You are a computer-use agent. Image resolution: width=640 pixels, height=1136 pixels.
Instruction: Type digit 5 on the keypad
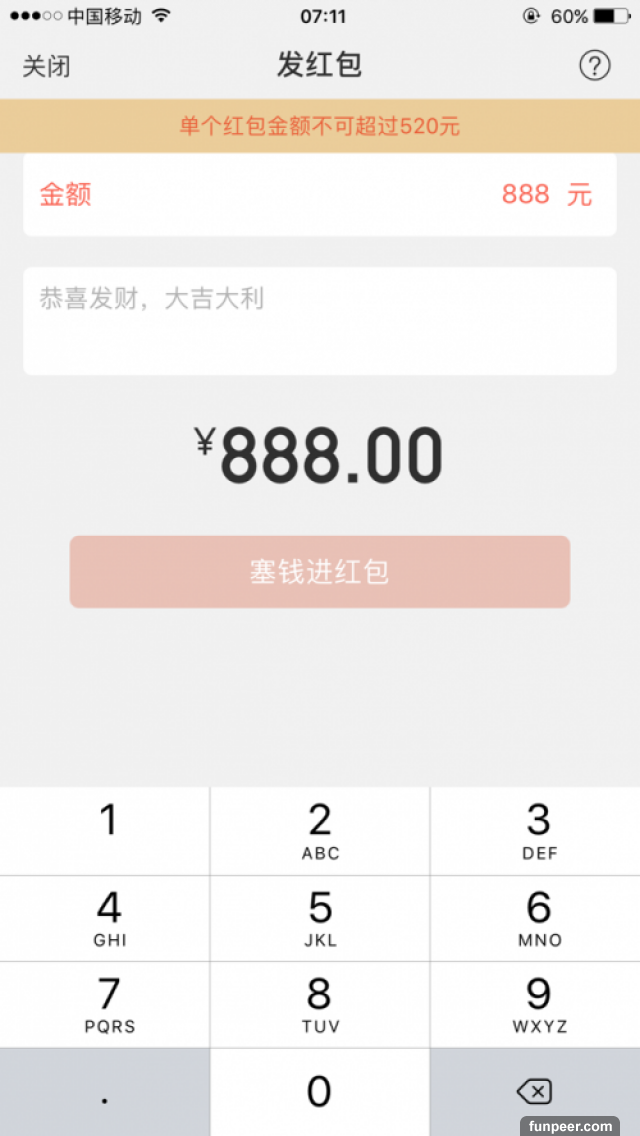[x=320, y=918]
